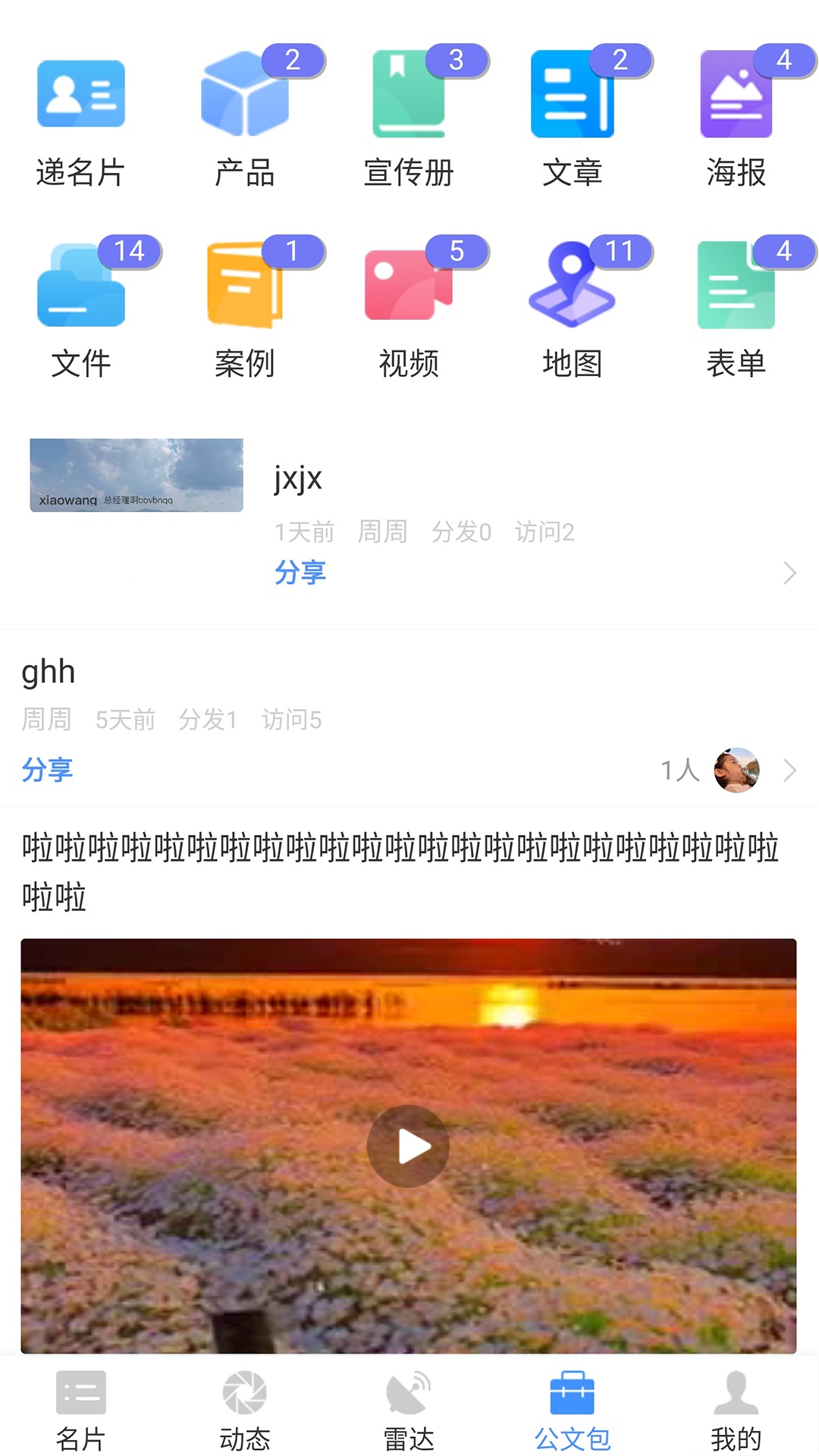Image resolution: width=819 pixels, height=1456 pixels.
Task: Switch to the 我的 tab
Action: click(736, 1410)
